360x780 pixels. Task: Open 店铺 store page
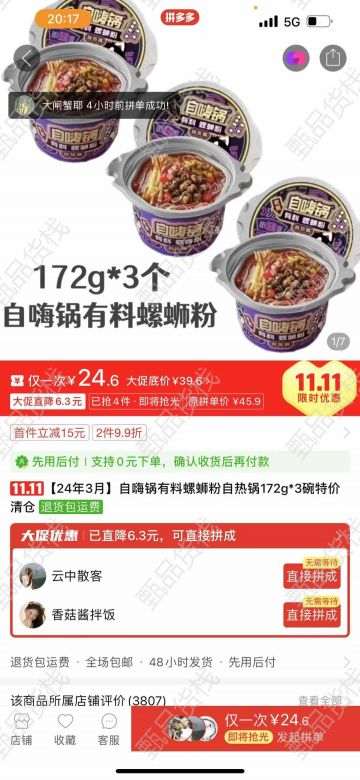point(21,730)
